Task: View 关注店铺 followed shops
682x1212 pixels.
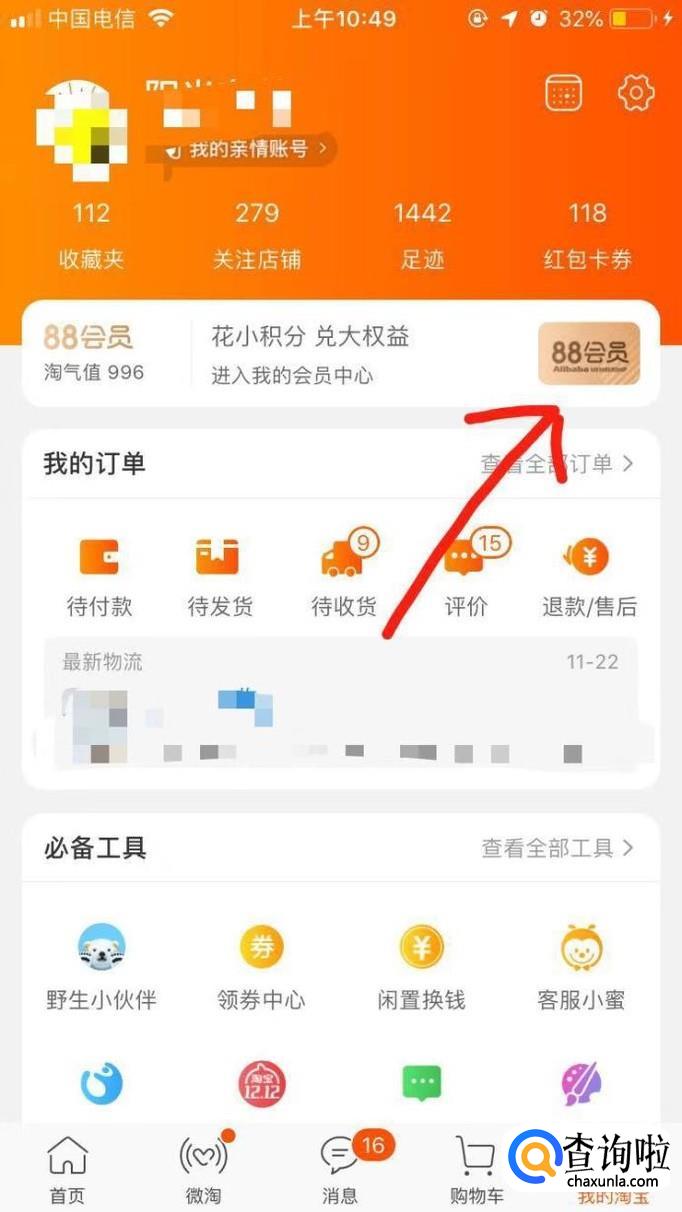Action: [257, 237]
